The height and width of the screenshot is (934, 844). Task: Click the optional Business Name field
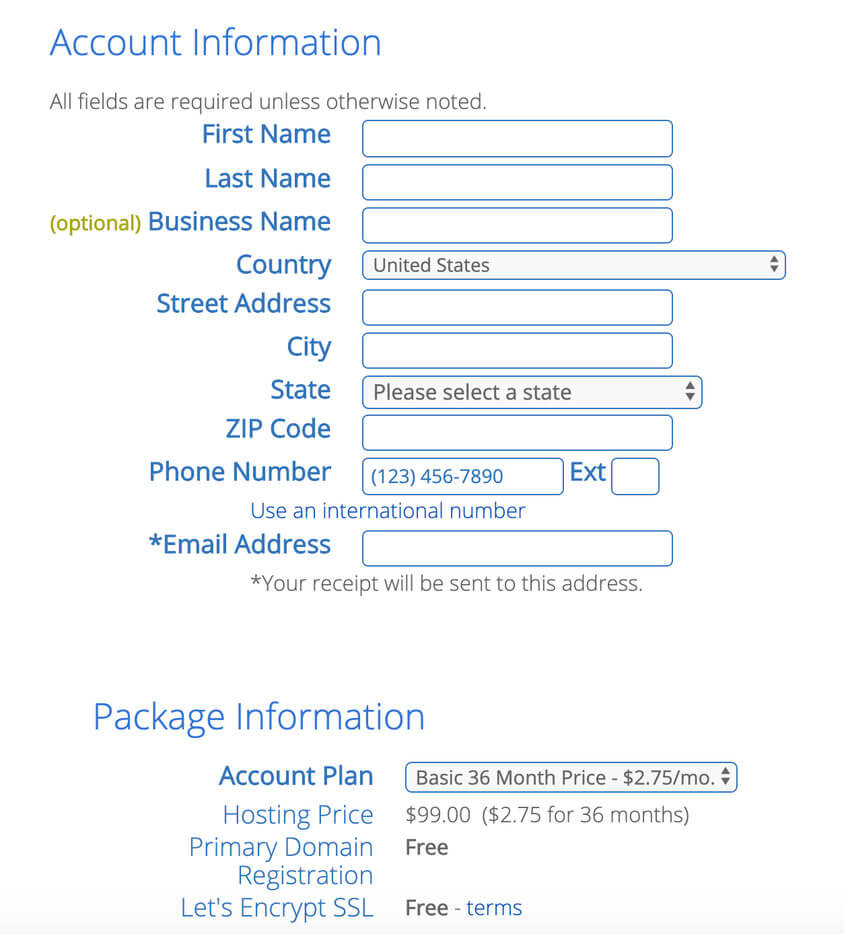point(516,225)
